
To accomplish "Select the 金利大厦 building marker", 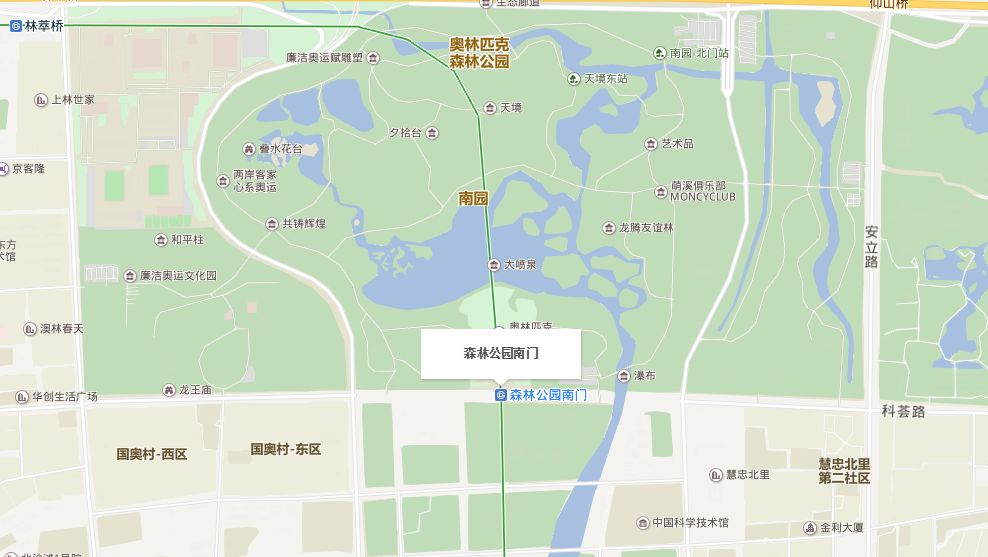I will [x=810, y=528].
